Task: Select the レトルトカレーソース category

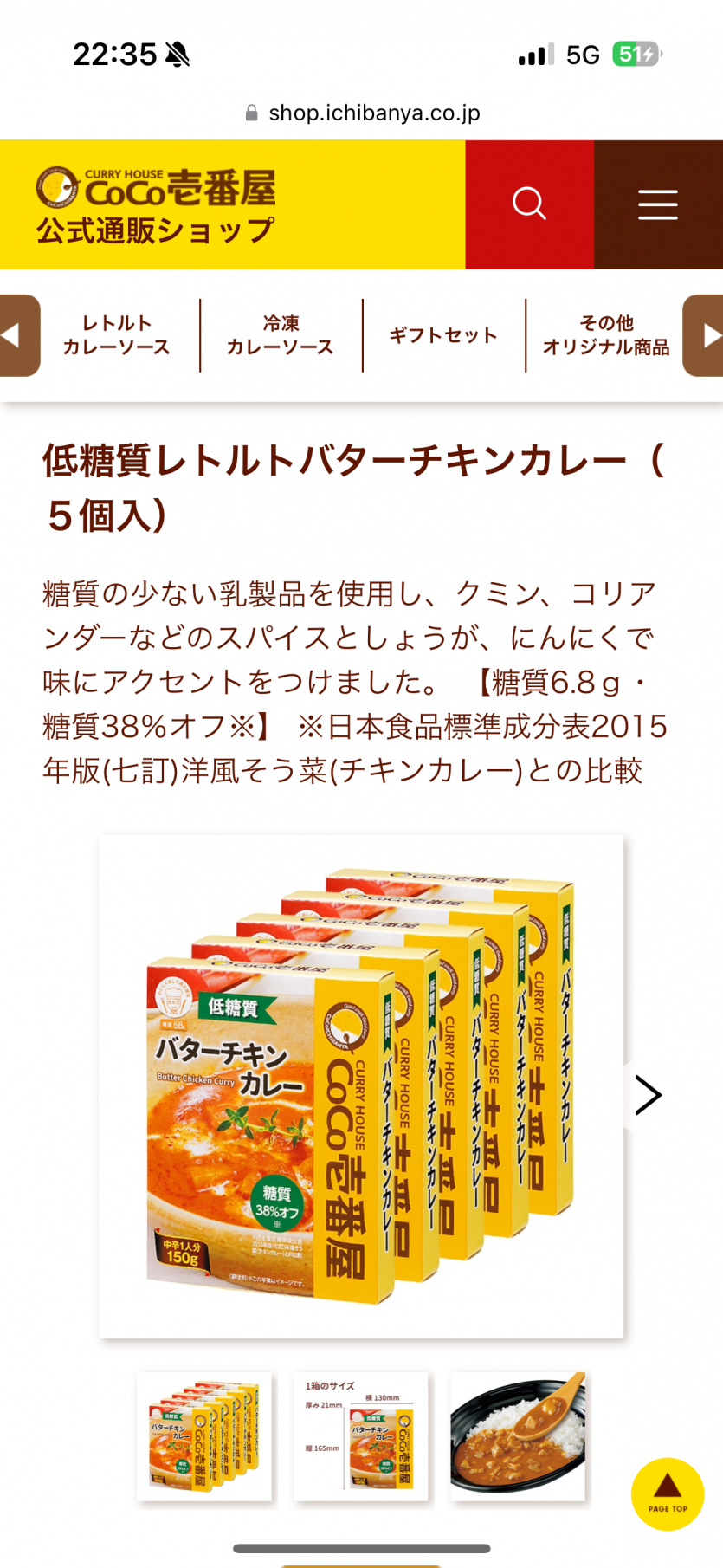Action: click(x=116, y=335)
